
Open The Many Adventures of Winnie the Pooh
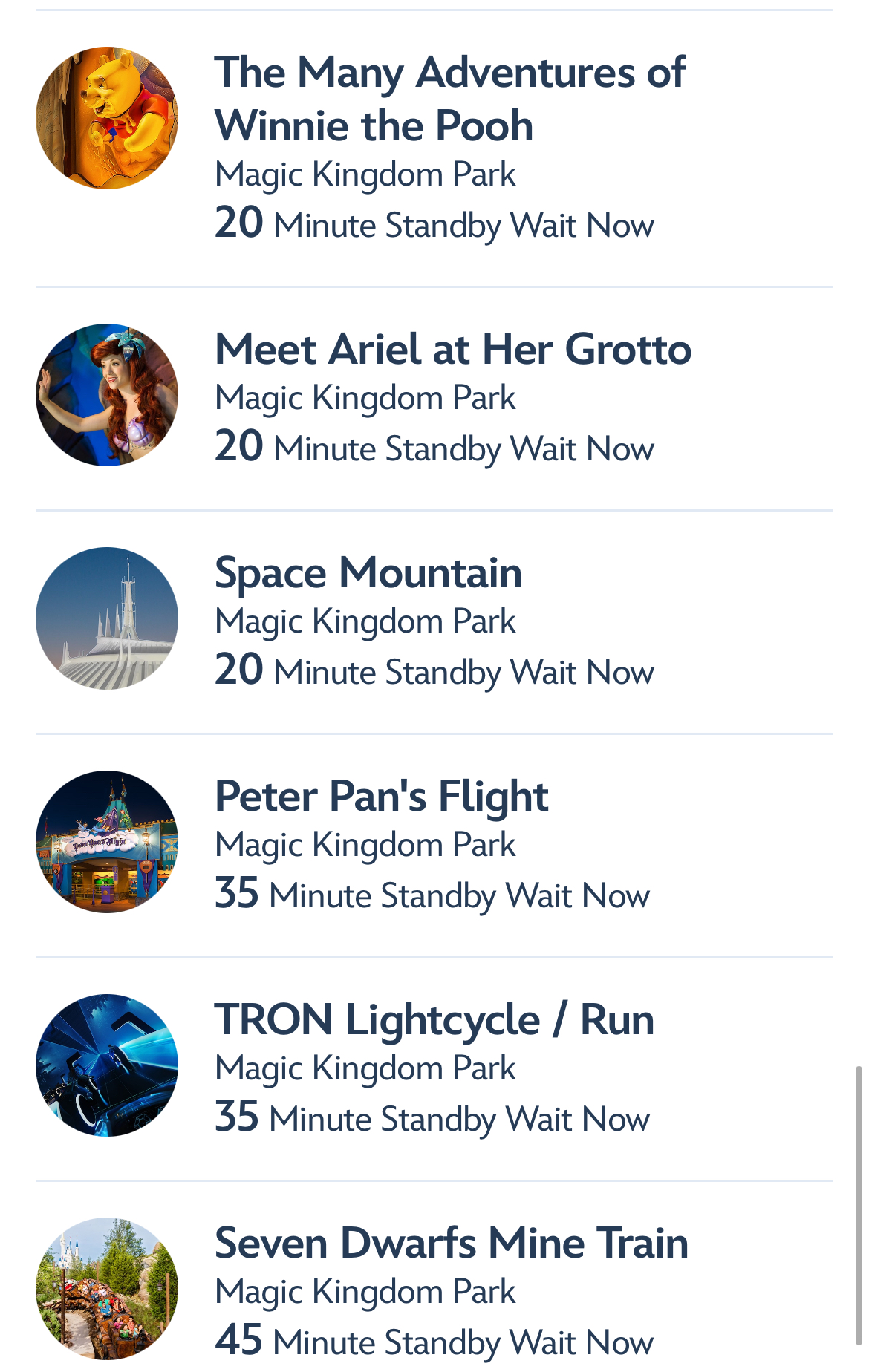[x=449, y=99]
